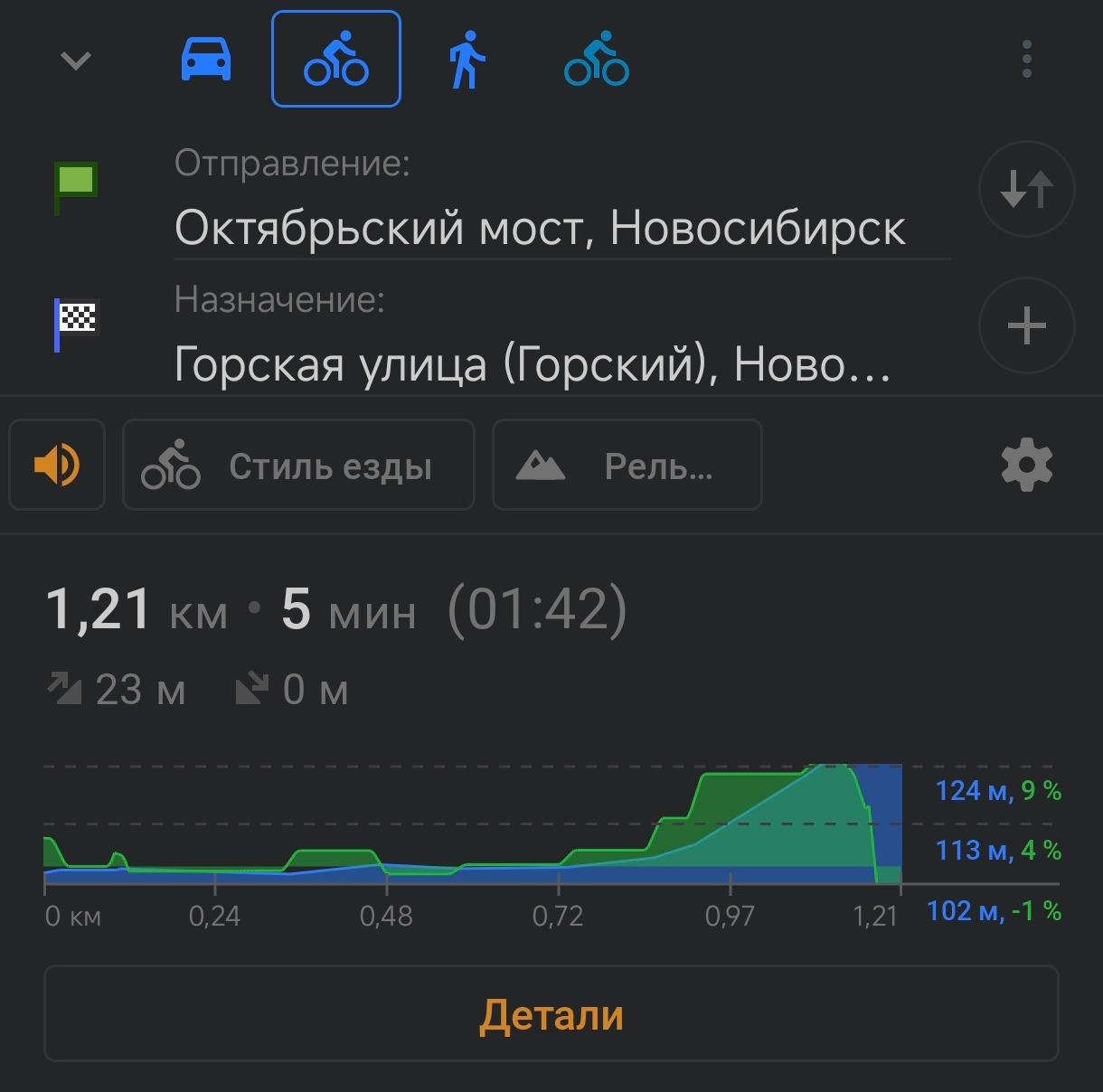Open the three-dot overflow menu

coord(1026,60)
